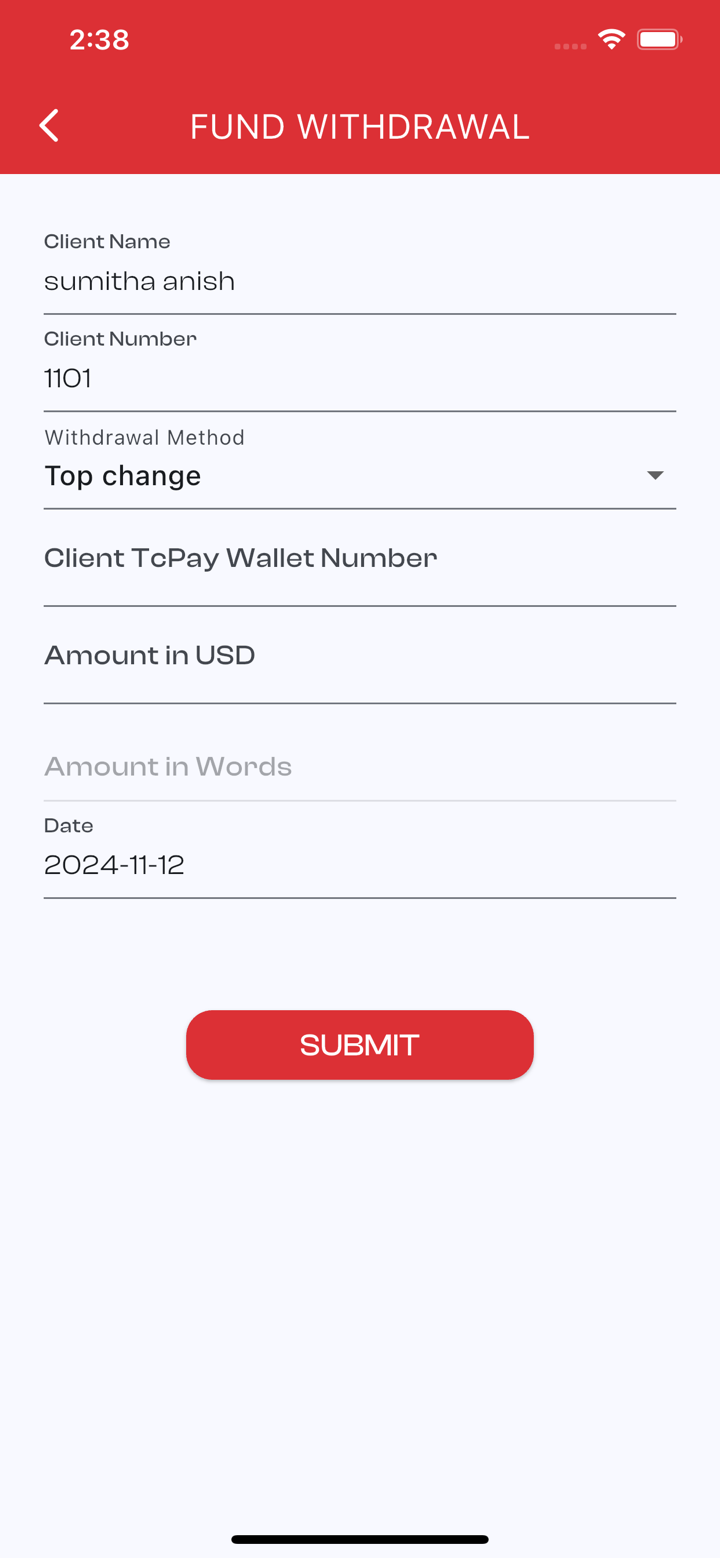Tap the Client Number field
Viewport: 720px width, 1558px height.
click(359, 378)
